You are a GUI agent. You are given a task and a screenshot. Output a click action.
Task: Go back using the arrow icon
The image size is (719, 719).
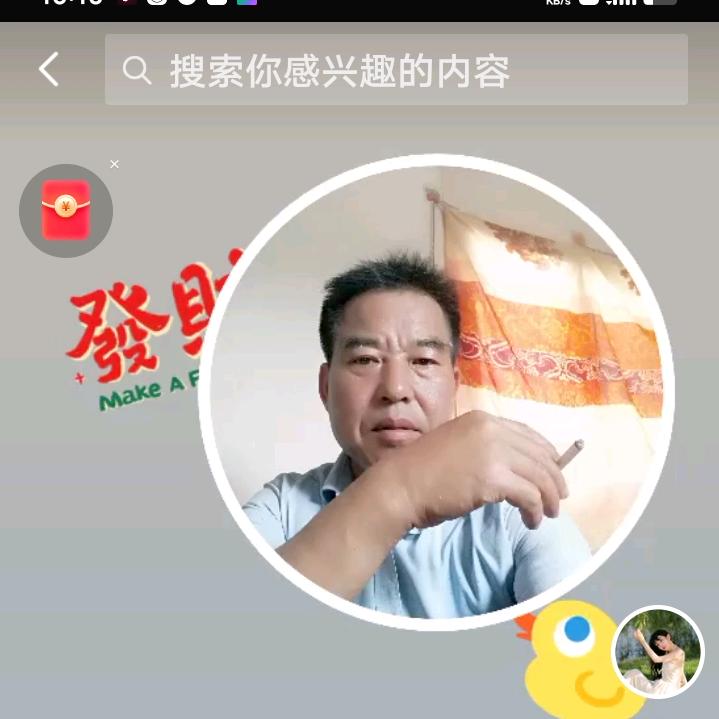[x=48, y=70]
